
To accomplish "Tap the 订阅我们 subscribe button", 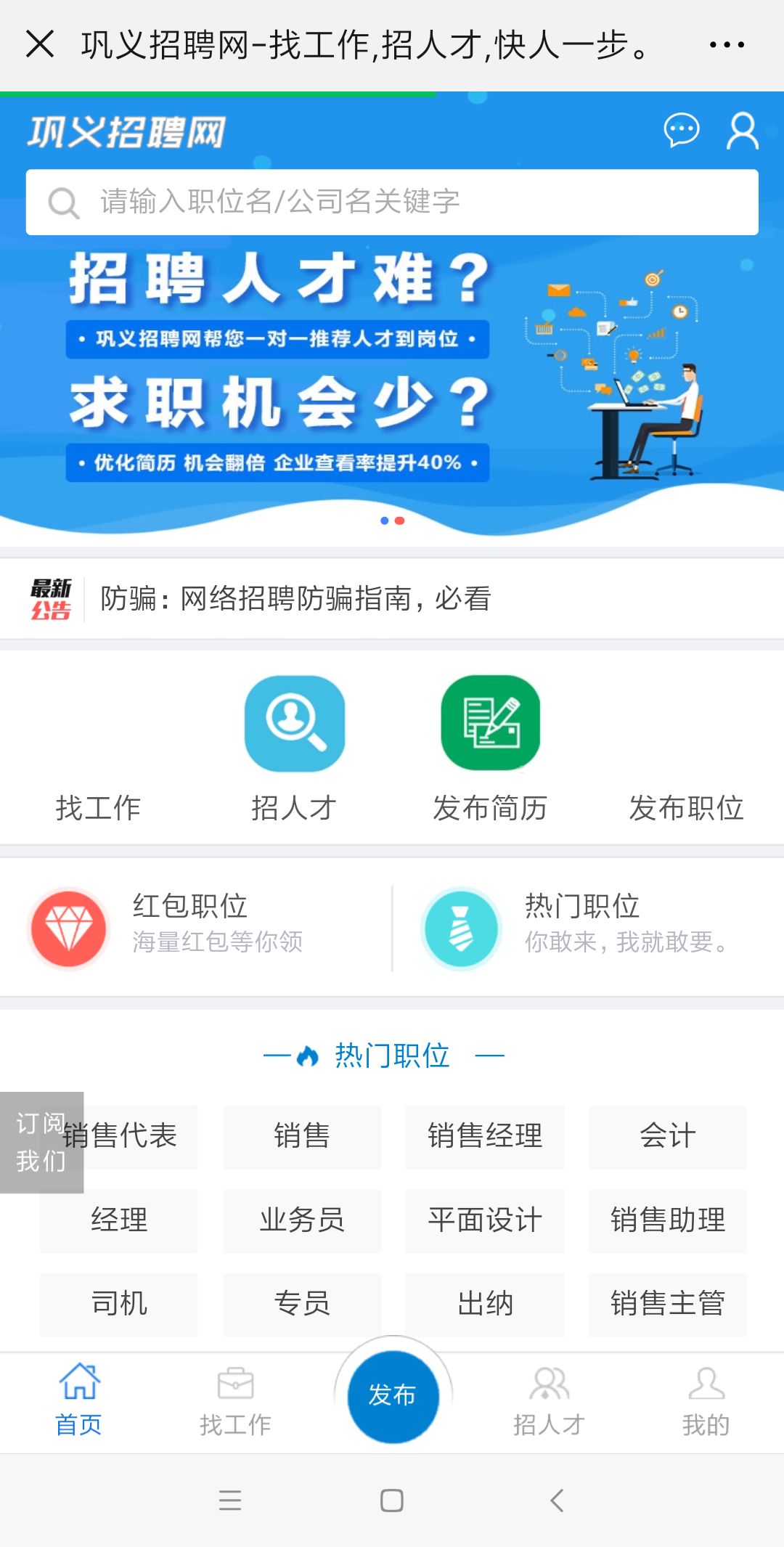I will pyautogui.click(x=41, y=1142).
